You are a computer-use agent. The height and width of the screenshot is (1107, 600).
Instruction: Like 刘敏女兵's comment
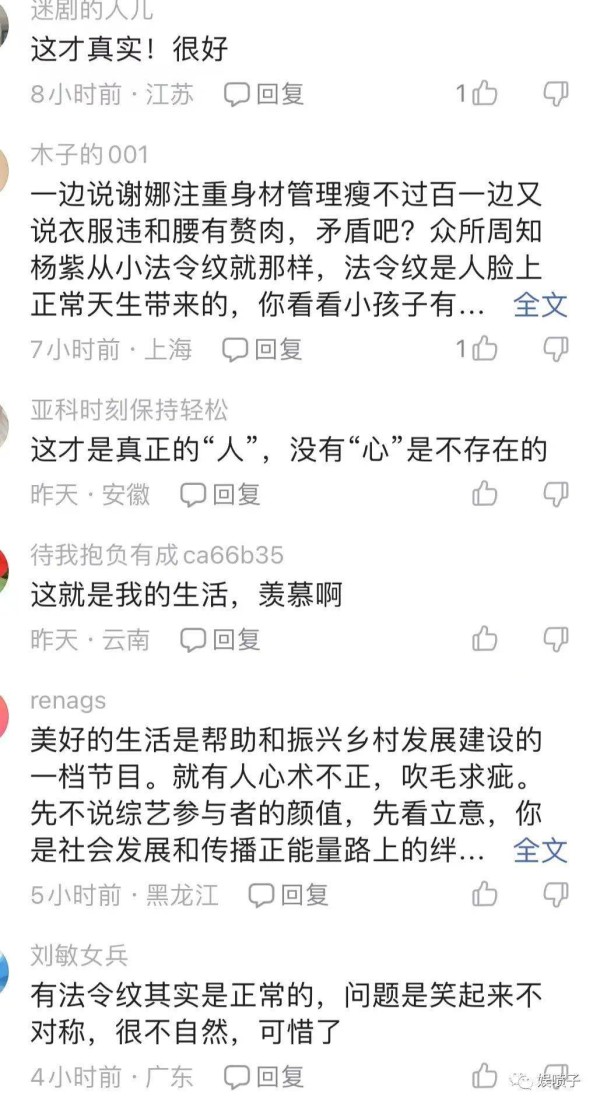tap(485, 1077)
